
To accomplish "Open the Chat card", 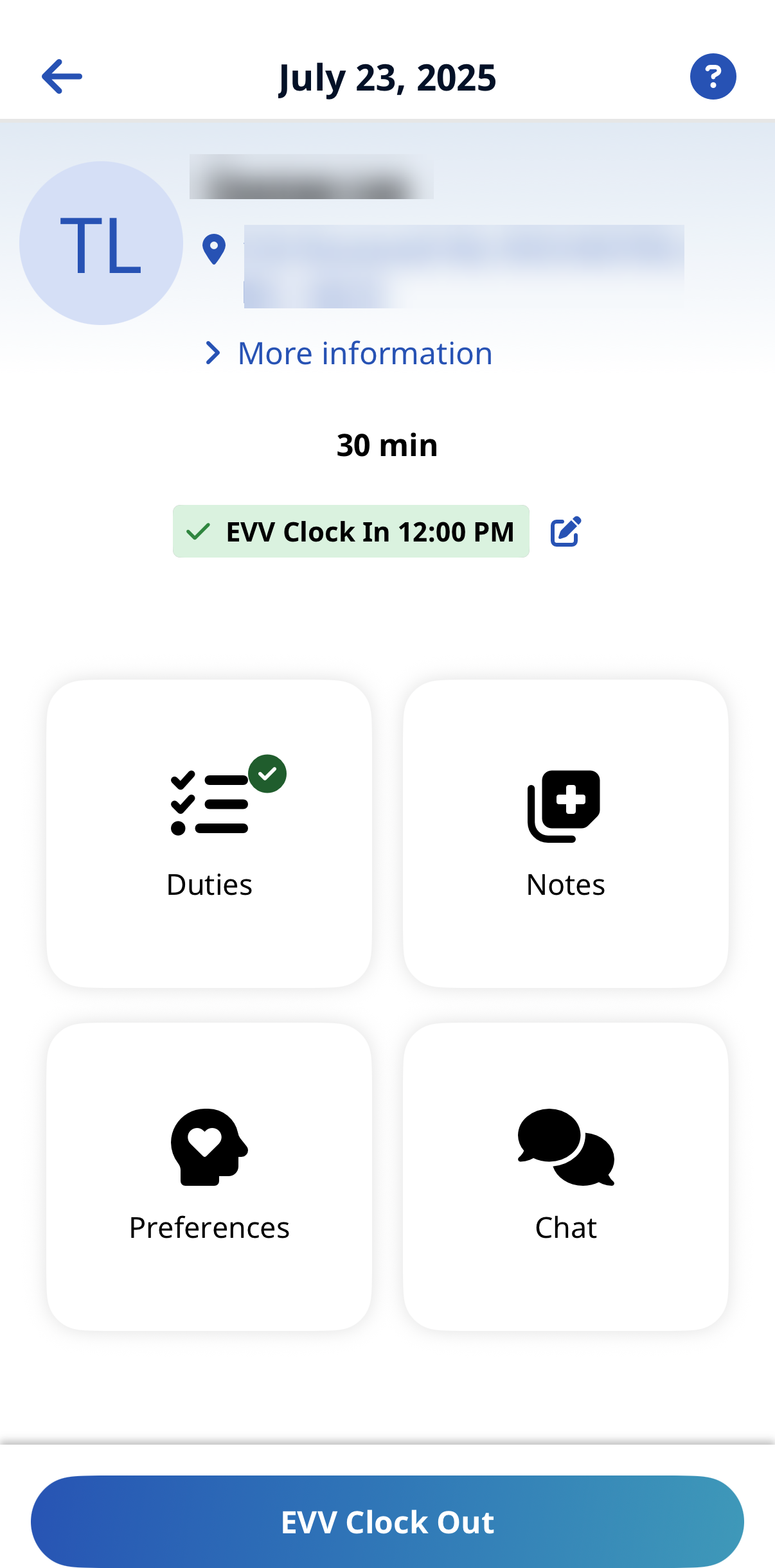I will (566, 1176).
